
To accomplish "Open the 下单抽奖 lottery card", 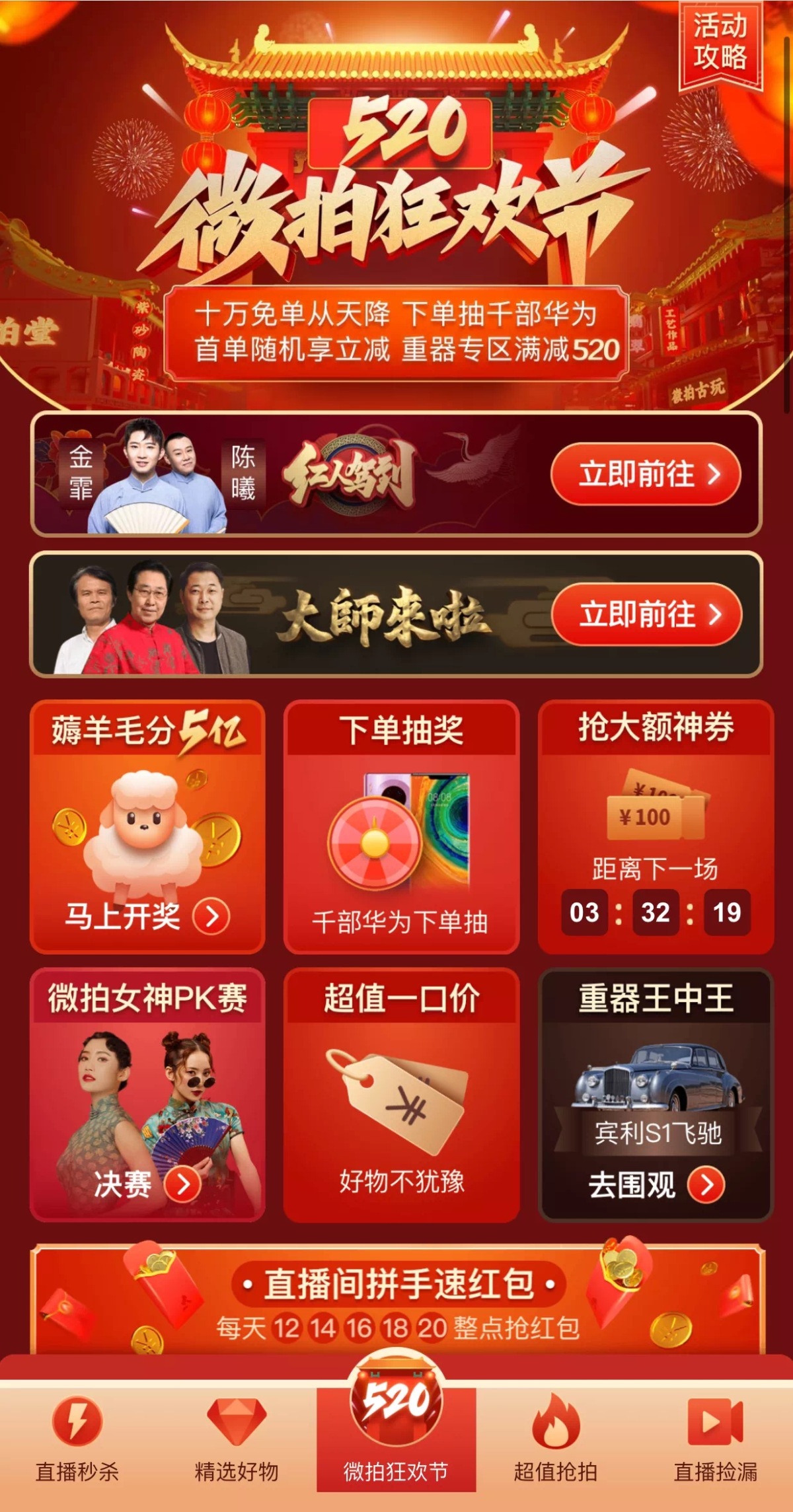I will coord(401,826).
